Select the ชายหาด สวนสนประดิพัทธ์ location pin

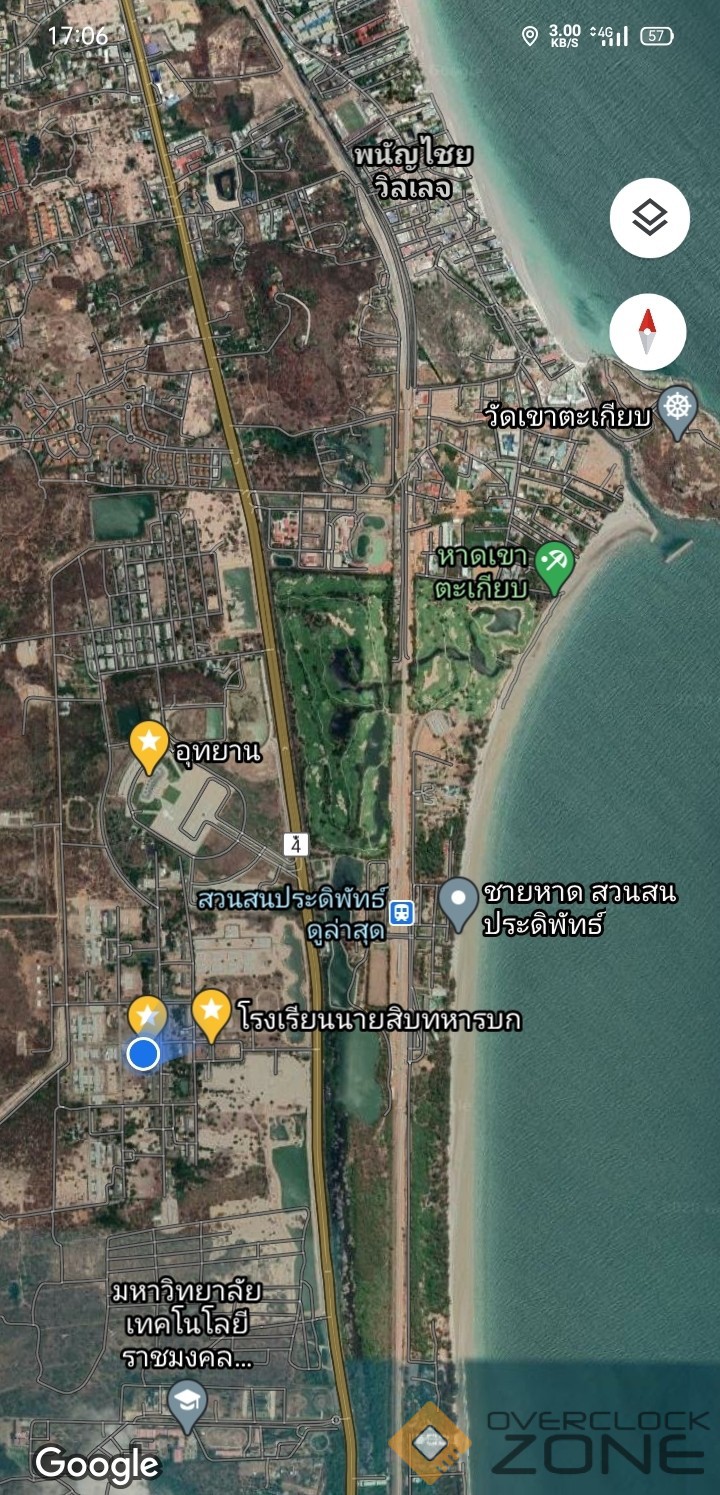pos(460,904)
